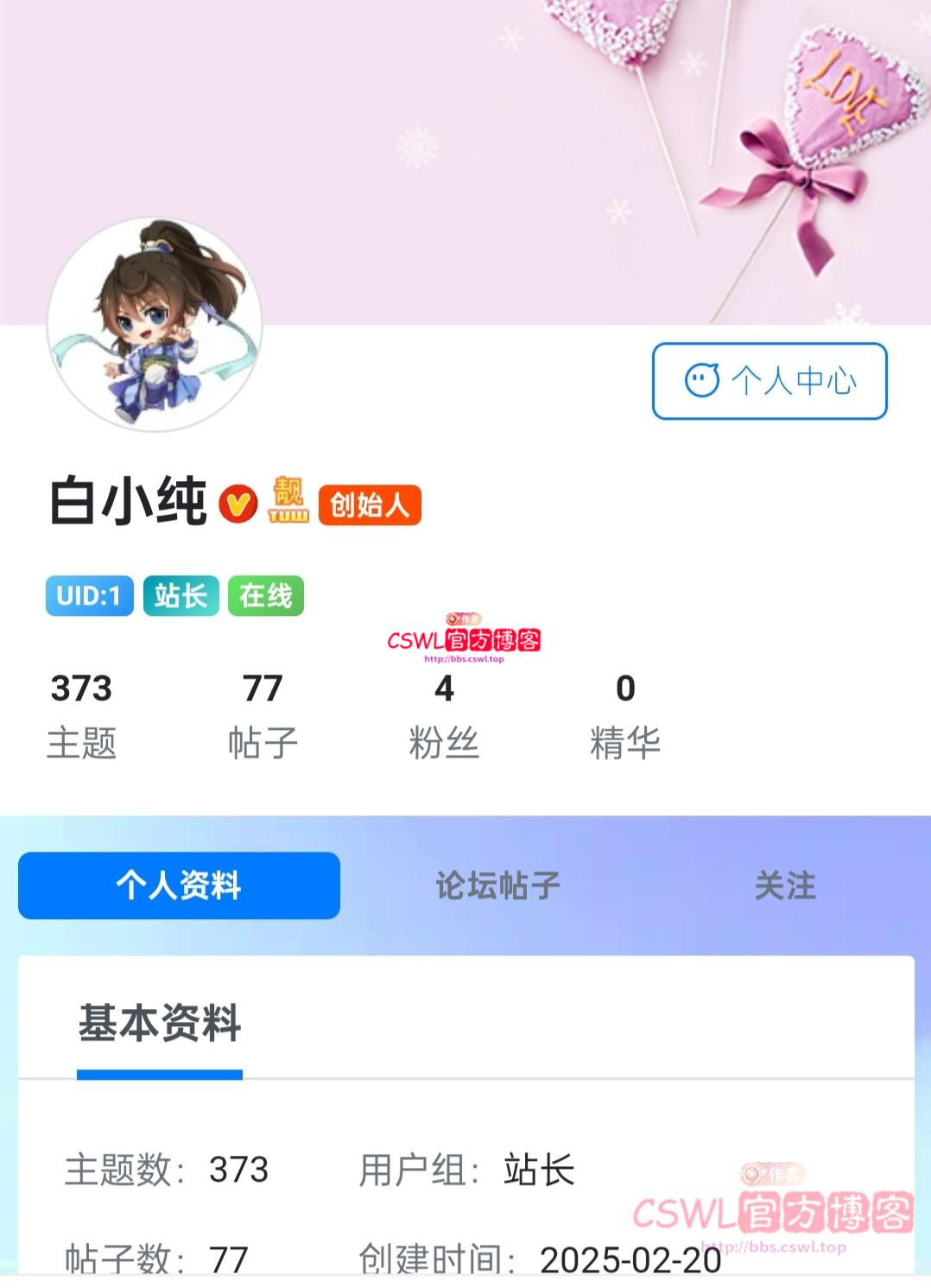
Task: Open the 个人中心 button
Action: pyautogui.click(x=769, y=381)
